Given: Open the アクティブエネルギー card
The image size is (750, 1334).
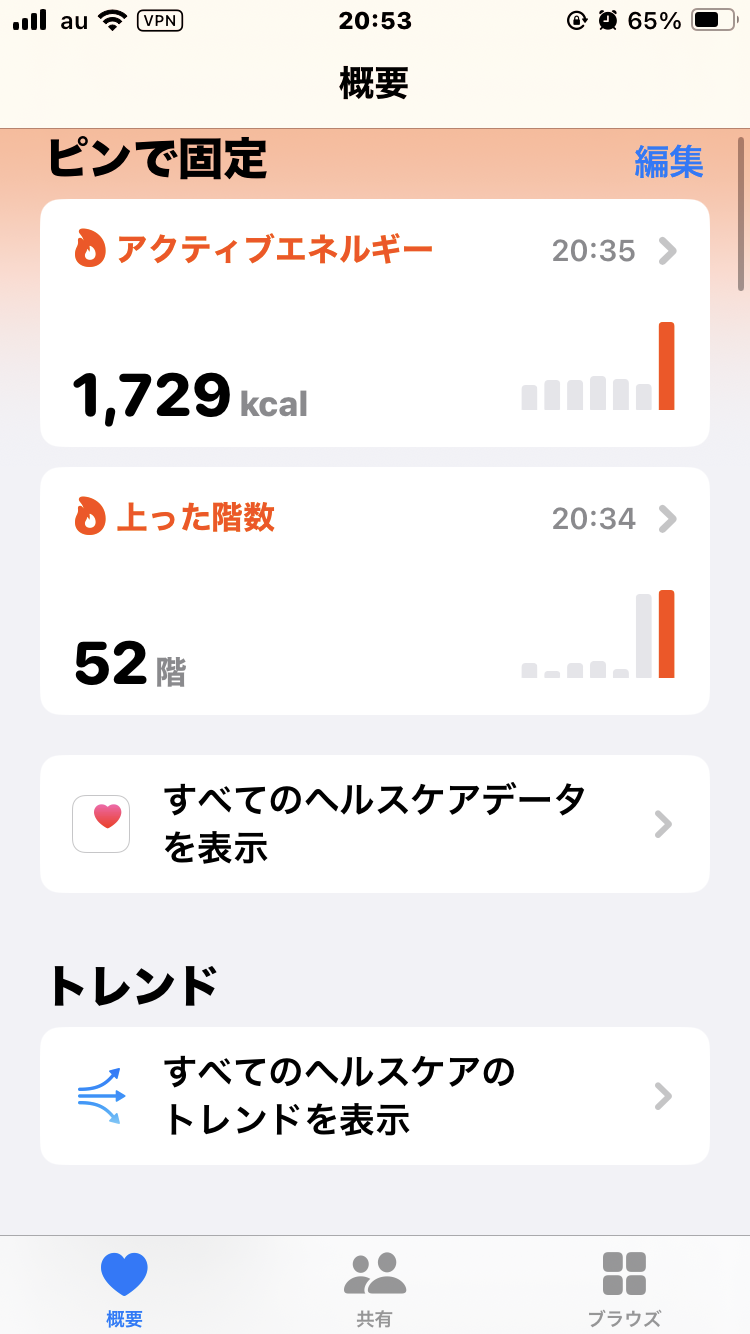Looking at the screenshot, I should [374, 322].
